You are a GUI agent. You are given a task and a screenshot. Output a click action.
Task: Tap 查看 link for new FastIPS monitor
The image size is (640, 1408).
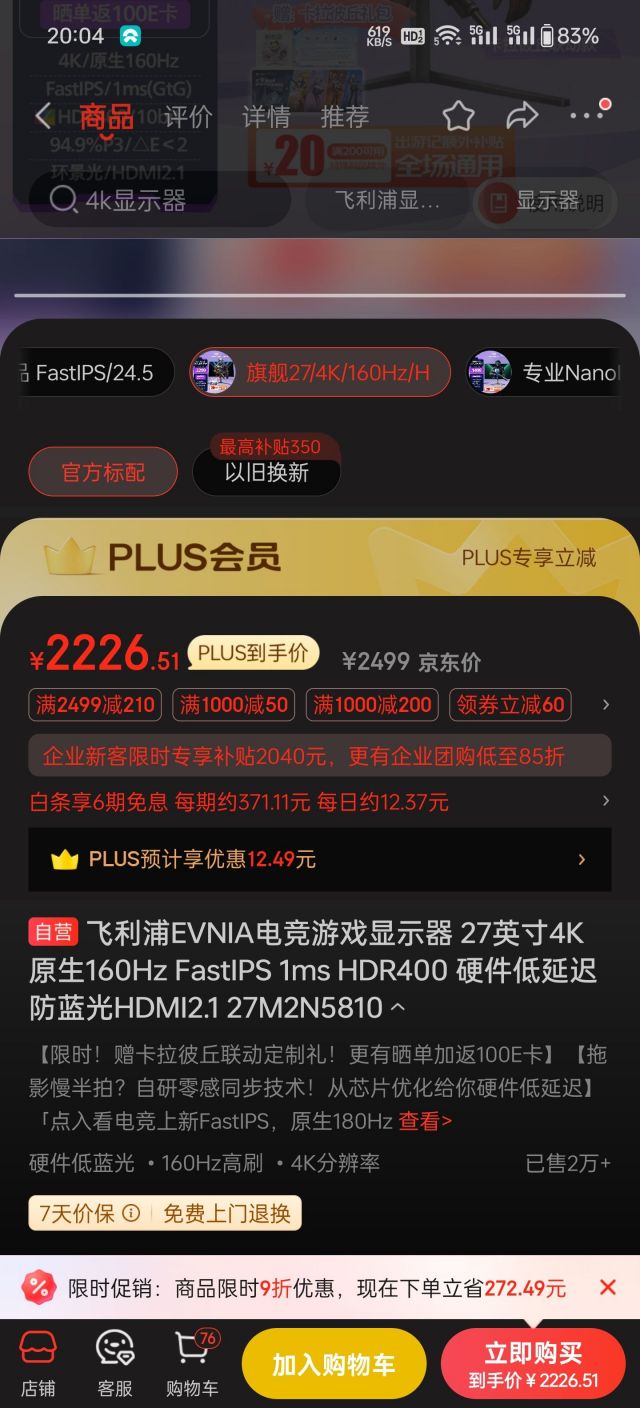coord(425,1121)
